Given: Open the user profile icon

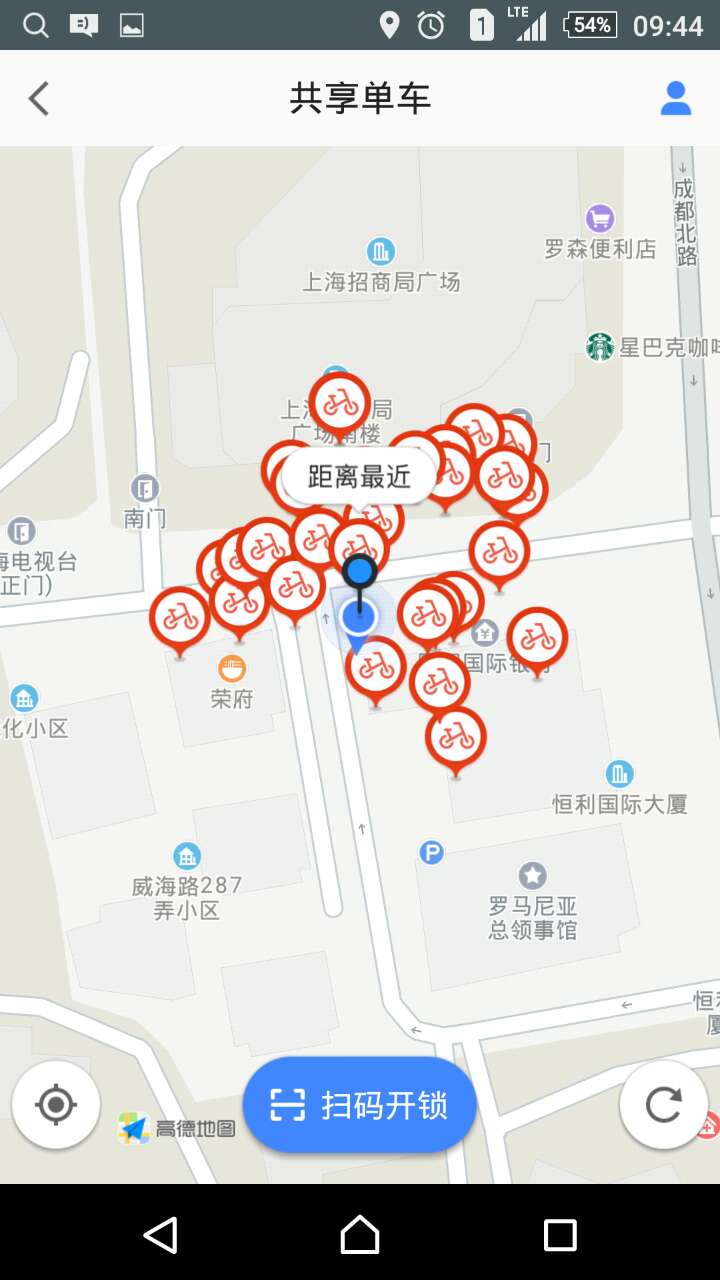Looking at the screenshot, I should (x=676, y=99).
